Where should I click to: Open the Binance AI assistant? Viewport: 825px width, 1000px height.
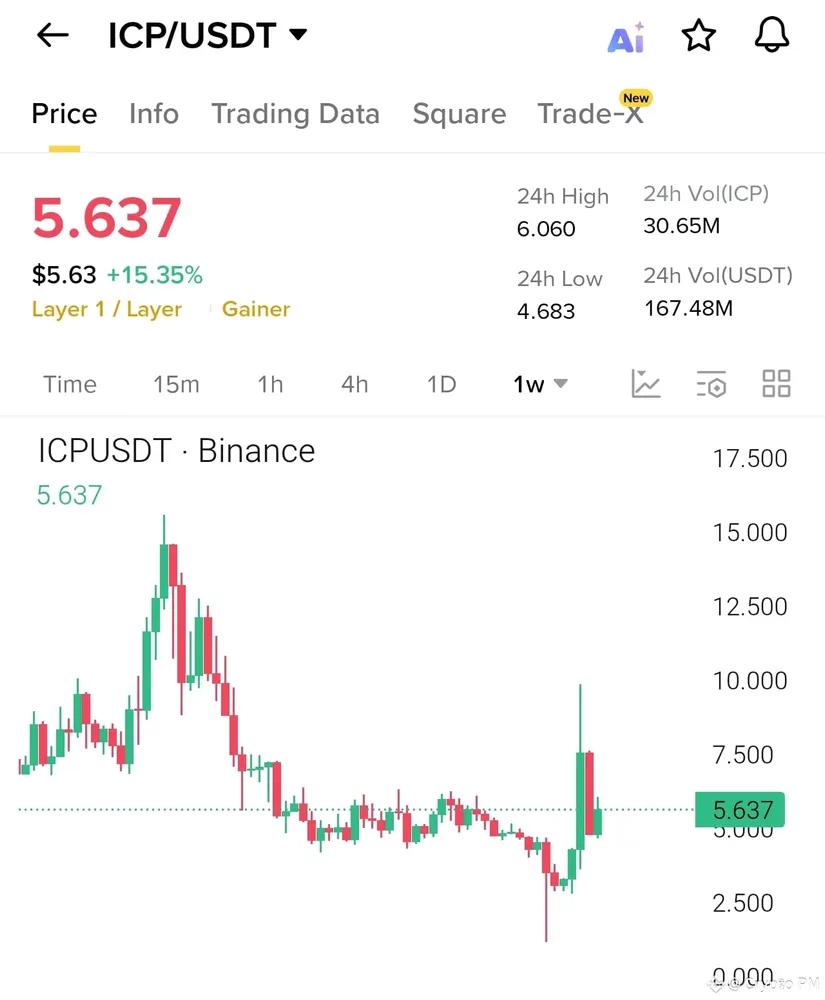[625, 36]
